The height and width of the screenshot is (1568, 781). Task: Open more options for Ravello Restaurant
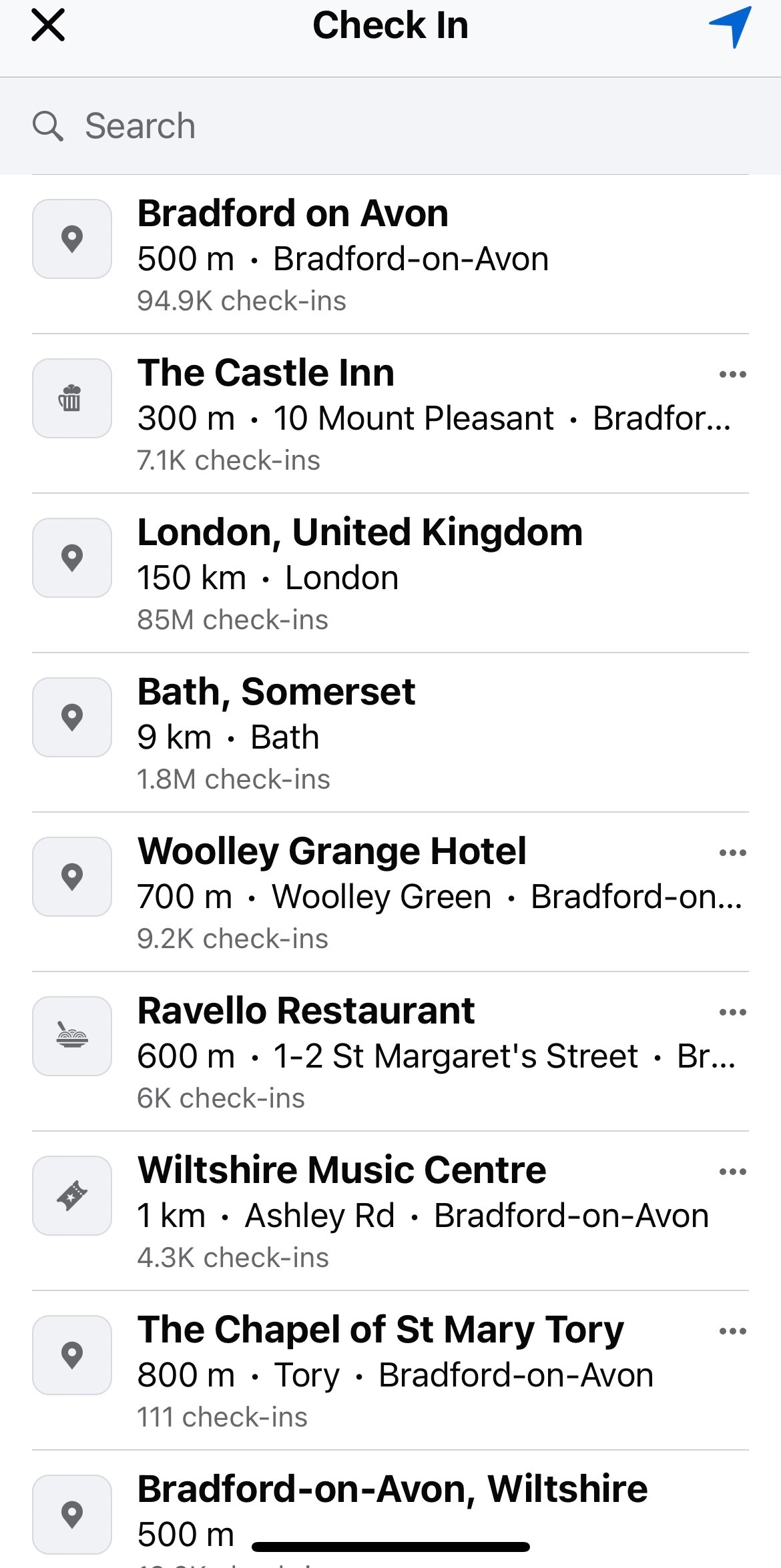732,1012
